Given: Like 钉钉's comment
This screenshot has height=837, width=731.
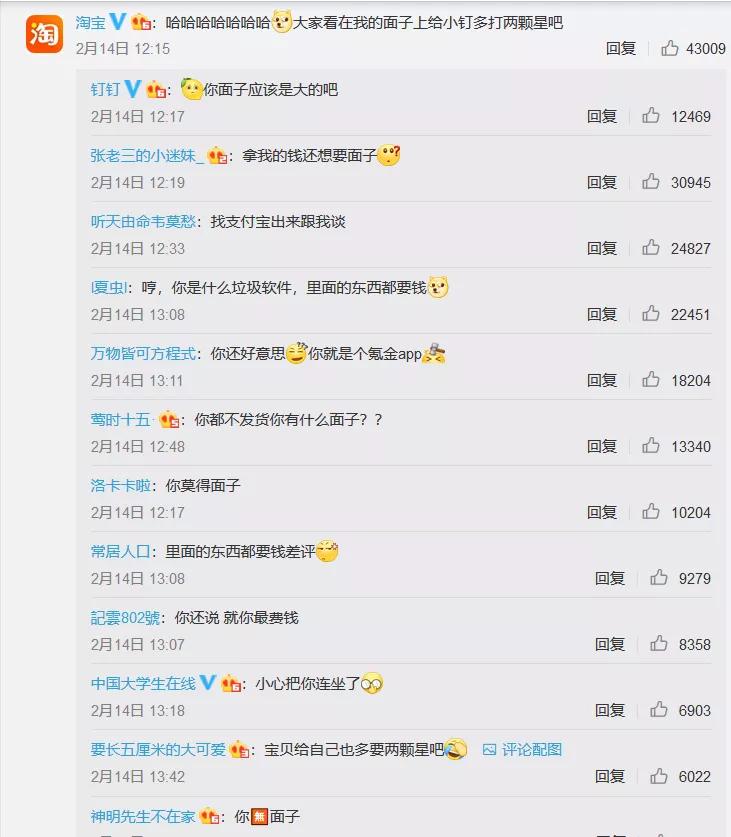Looking at the screenshot, I should tap(651, 116).
